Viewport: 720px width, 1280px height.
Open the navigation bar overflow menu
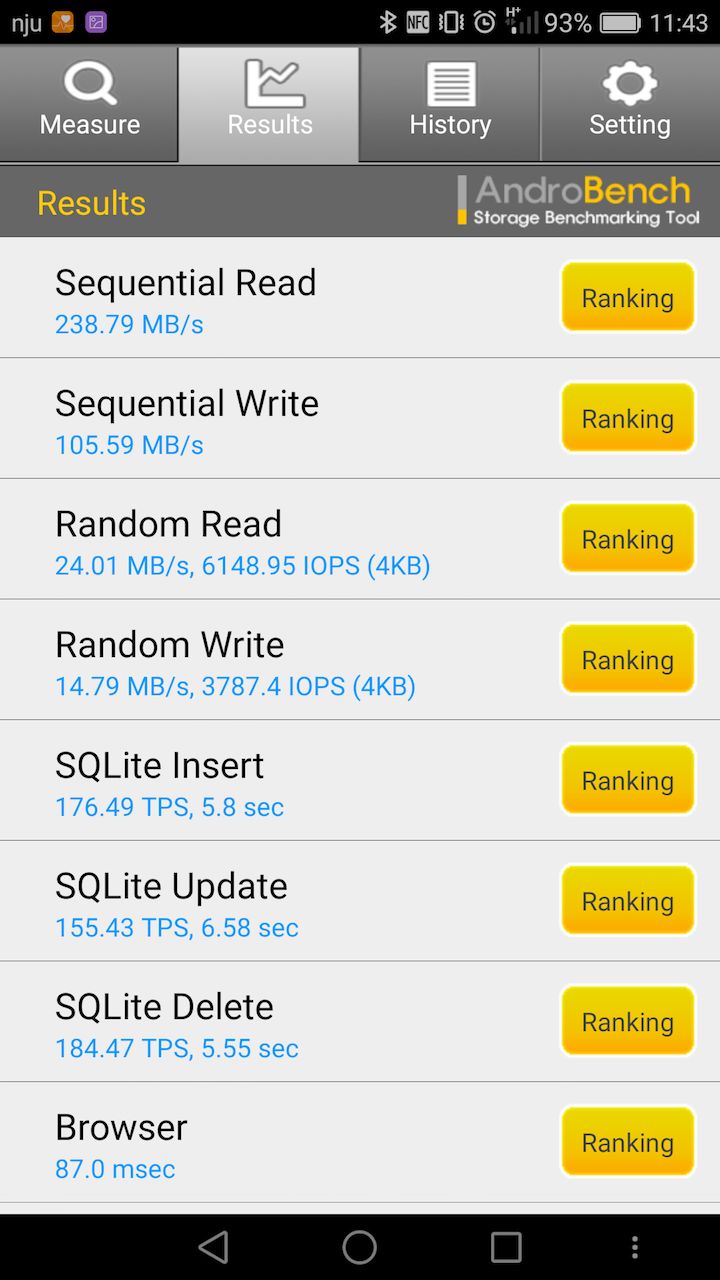[635, 1247]
